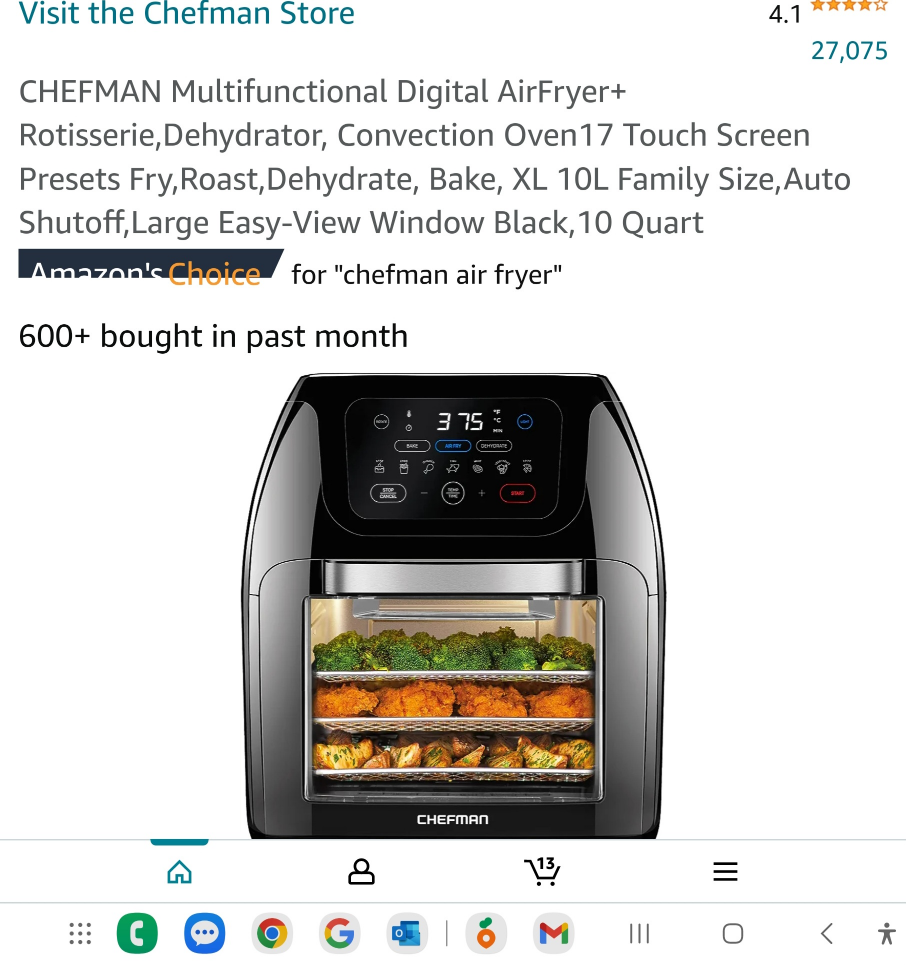This screenshot has height=965, width=906.
Task: Launch the Instacart carrot app
Action: [486, 934]
